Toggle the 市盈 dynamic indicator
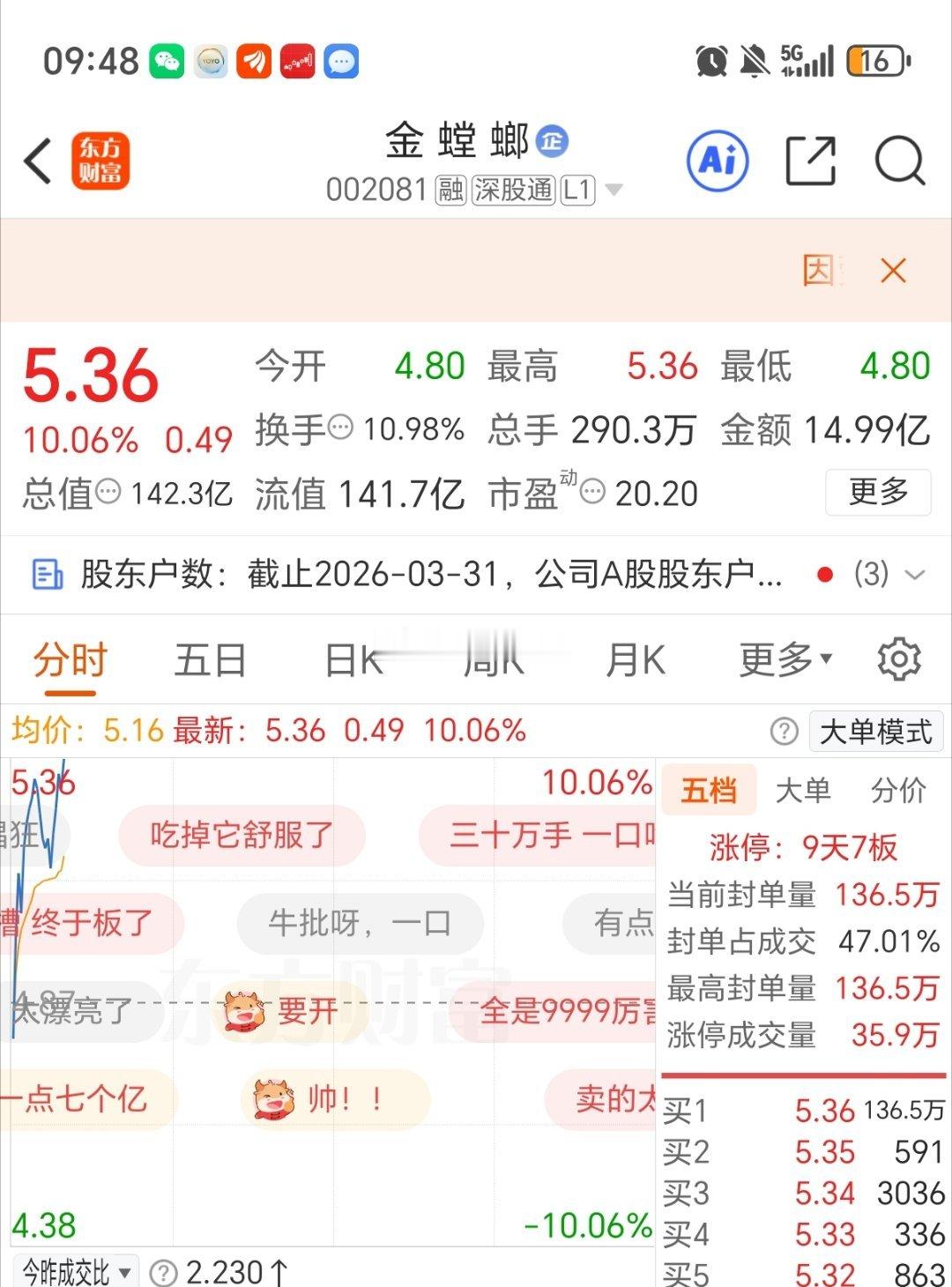 click(593, 489)
